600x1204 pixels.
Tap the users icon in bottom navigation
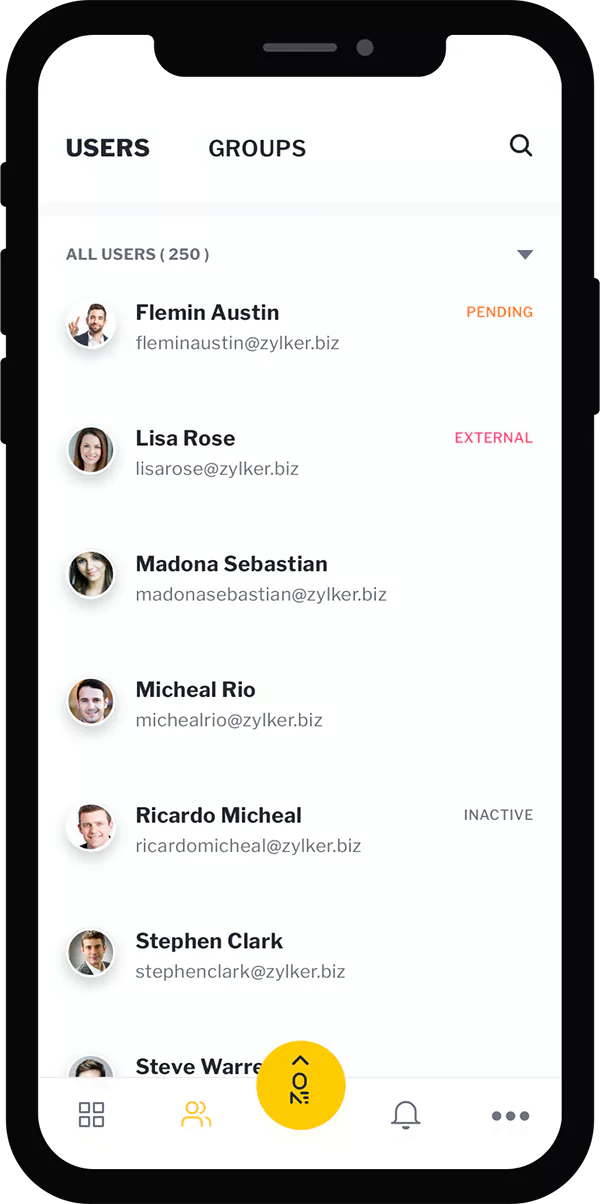[196, 1115]
